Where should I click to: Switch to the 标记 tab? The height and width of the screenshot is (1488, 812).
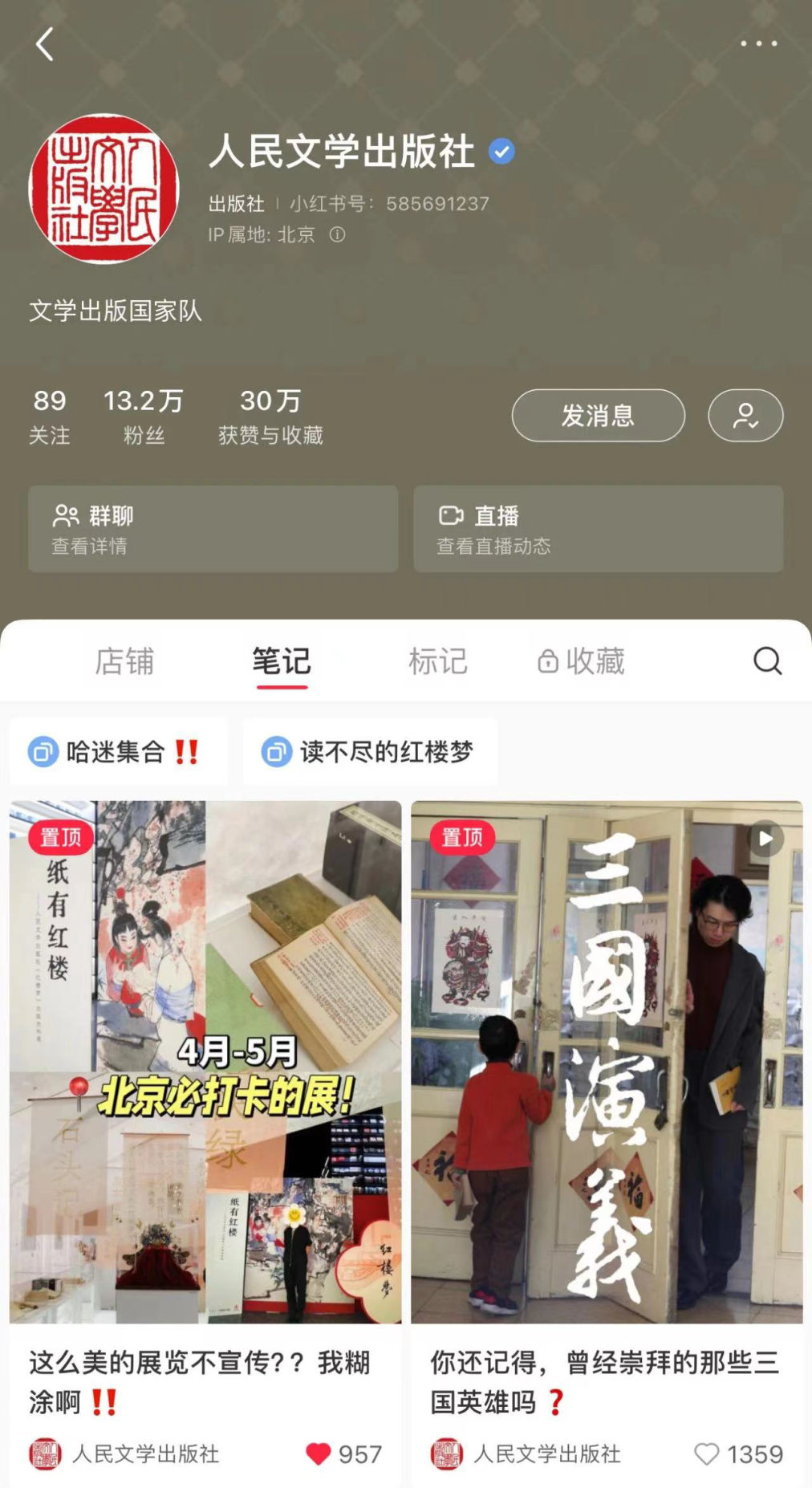coord(437,662)
